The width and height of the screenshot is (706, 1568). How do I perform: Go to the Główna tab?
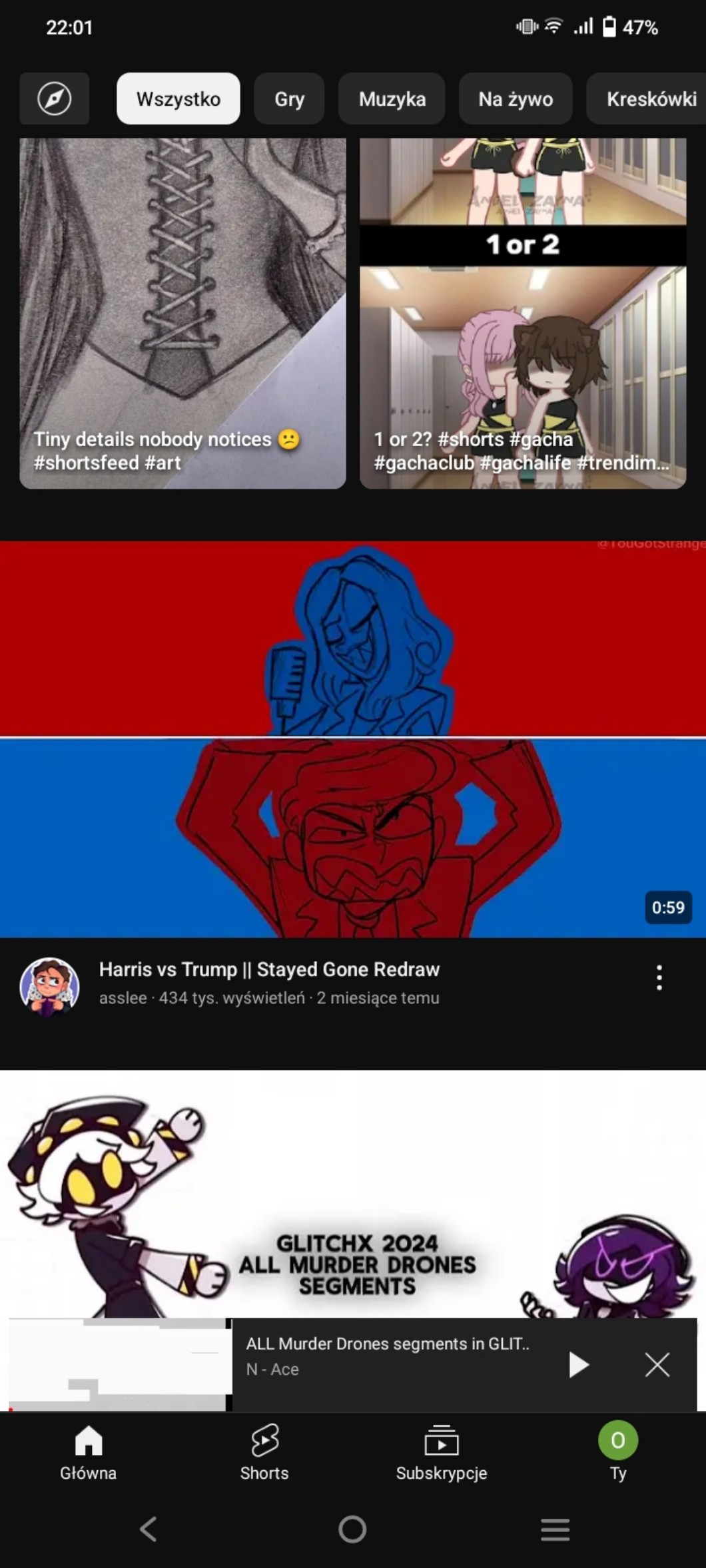pyautogui.click(x=88, y=1453)
